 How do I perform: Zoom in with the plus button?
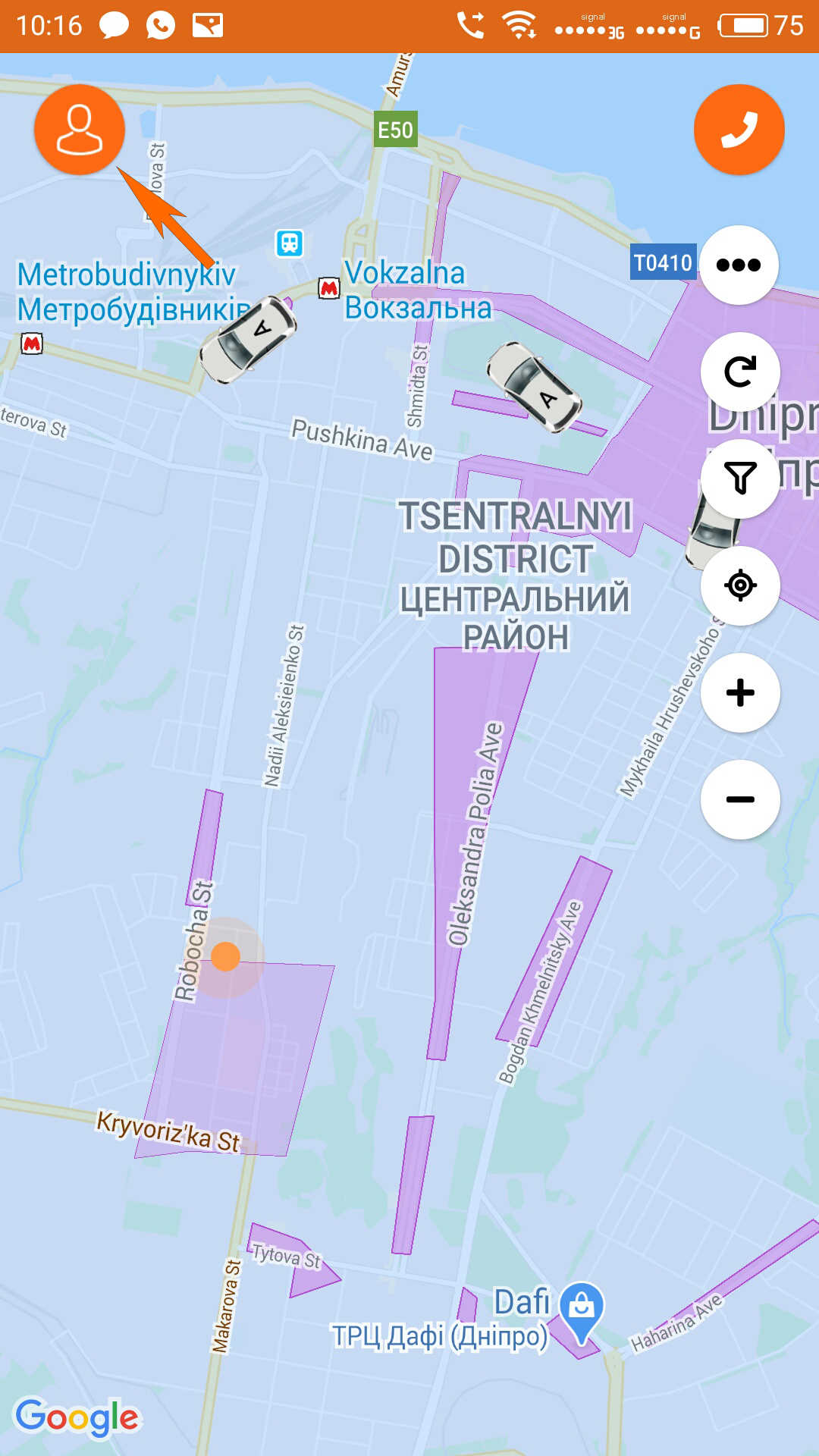(x=739, y=692)
